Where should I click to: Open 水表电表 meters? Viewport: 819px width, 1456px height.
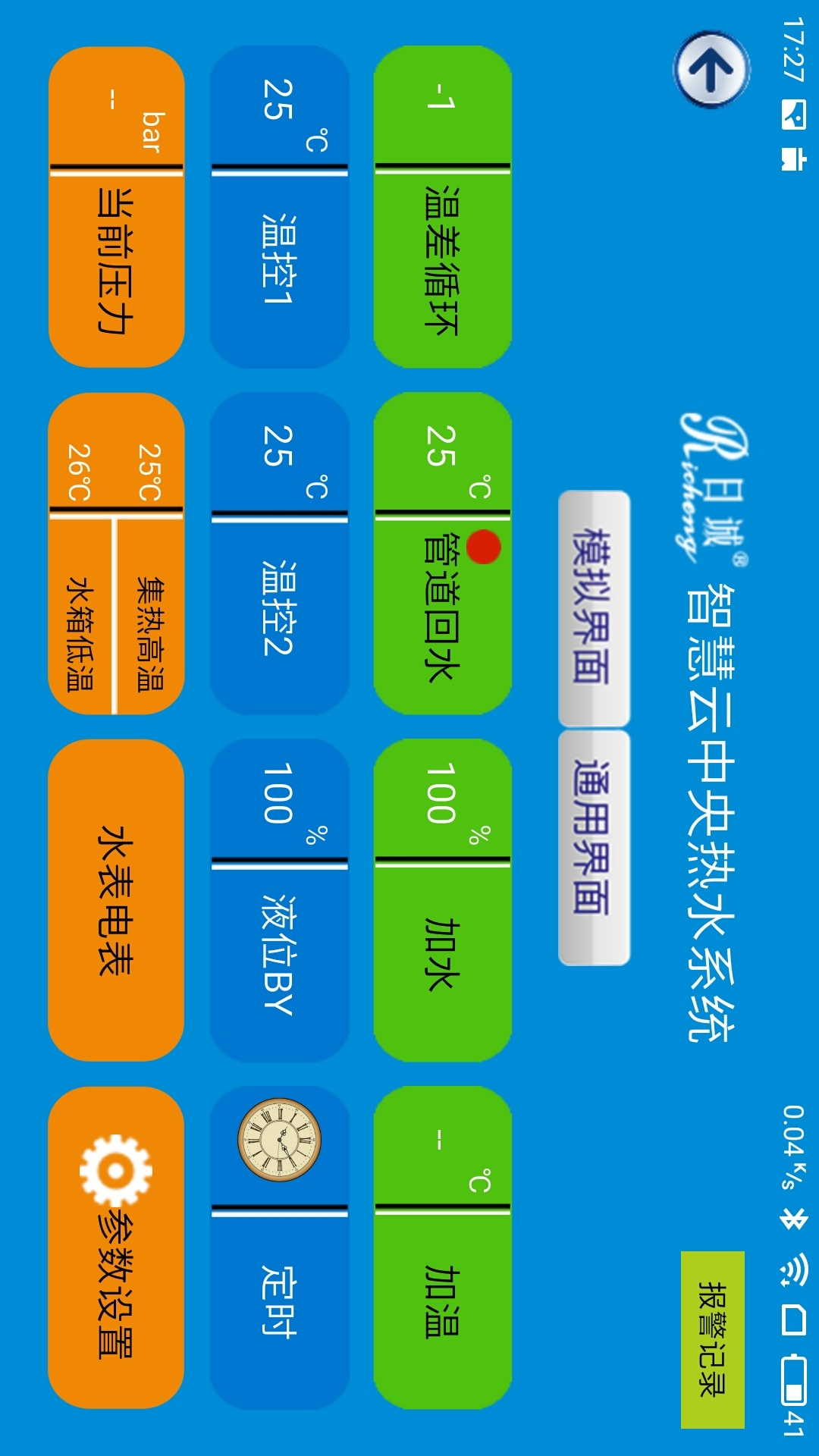click(x=116, y=900)
